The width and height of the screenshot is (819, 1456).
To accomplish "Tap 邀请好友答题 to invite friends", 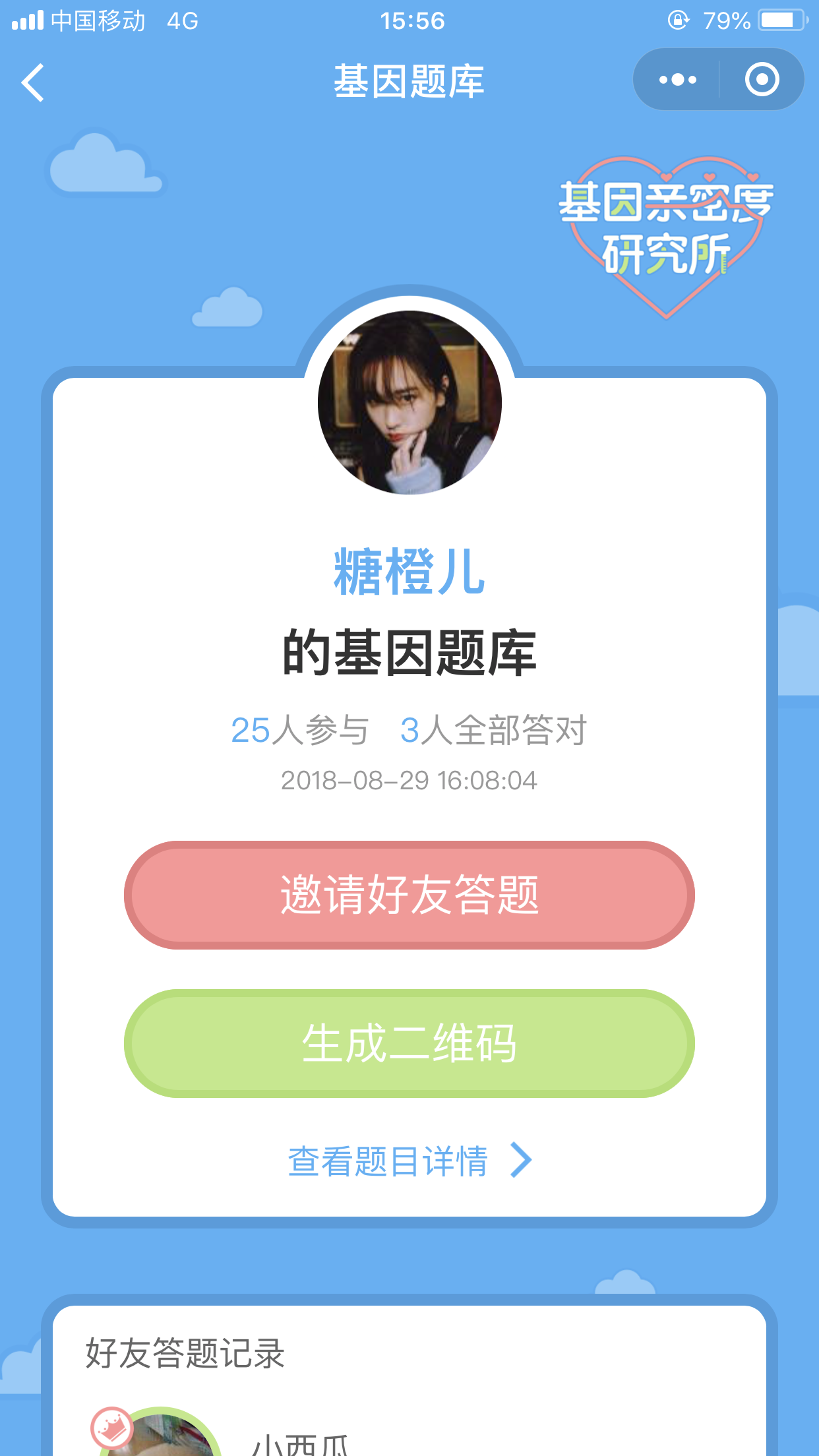I will pyautogui.click(x=409, y=895).
